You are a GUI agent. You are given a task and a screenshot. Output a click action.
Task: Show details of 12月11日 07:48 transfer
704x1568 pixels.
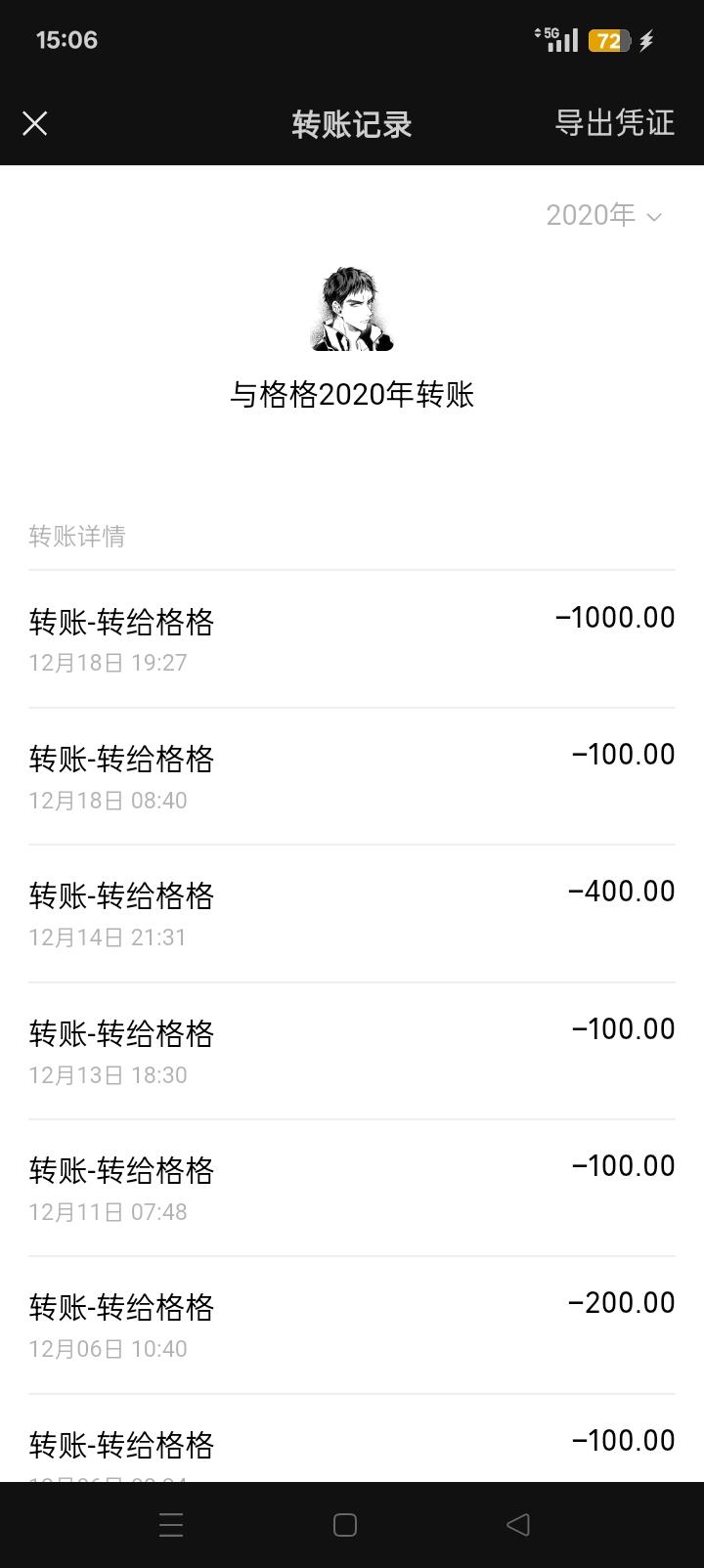click(352, 1188)
